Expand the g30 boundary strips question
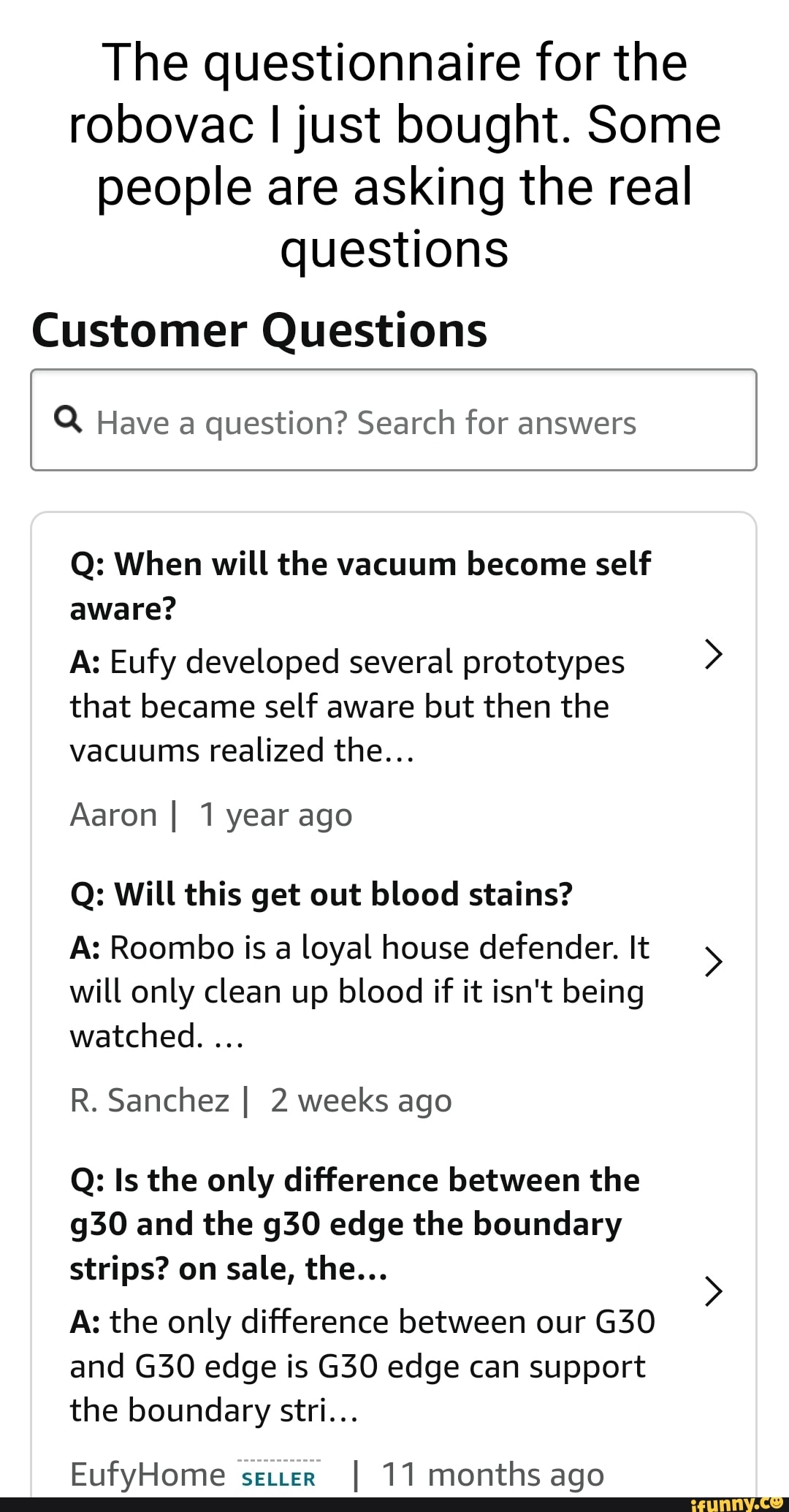The width and height of the screenshot is (789, 1512). [714, 1291]
